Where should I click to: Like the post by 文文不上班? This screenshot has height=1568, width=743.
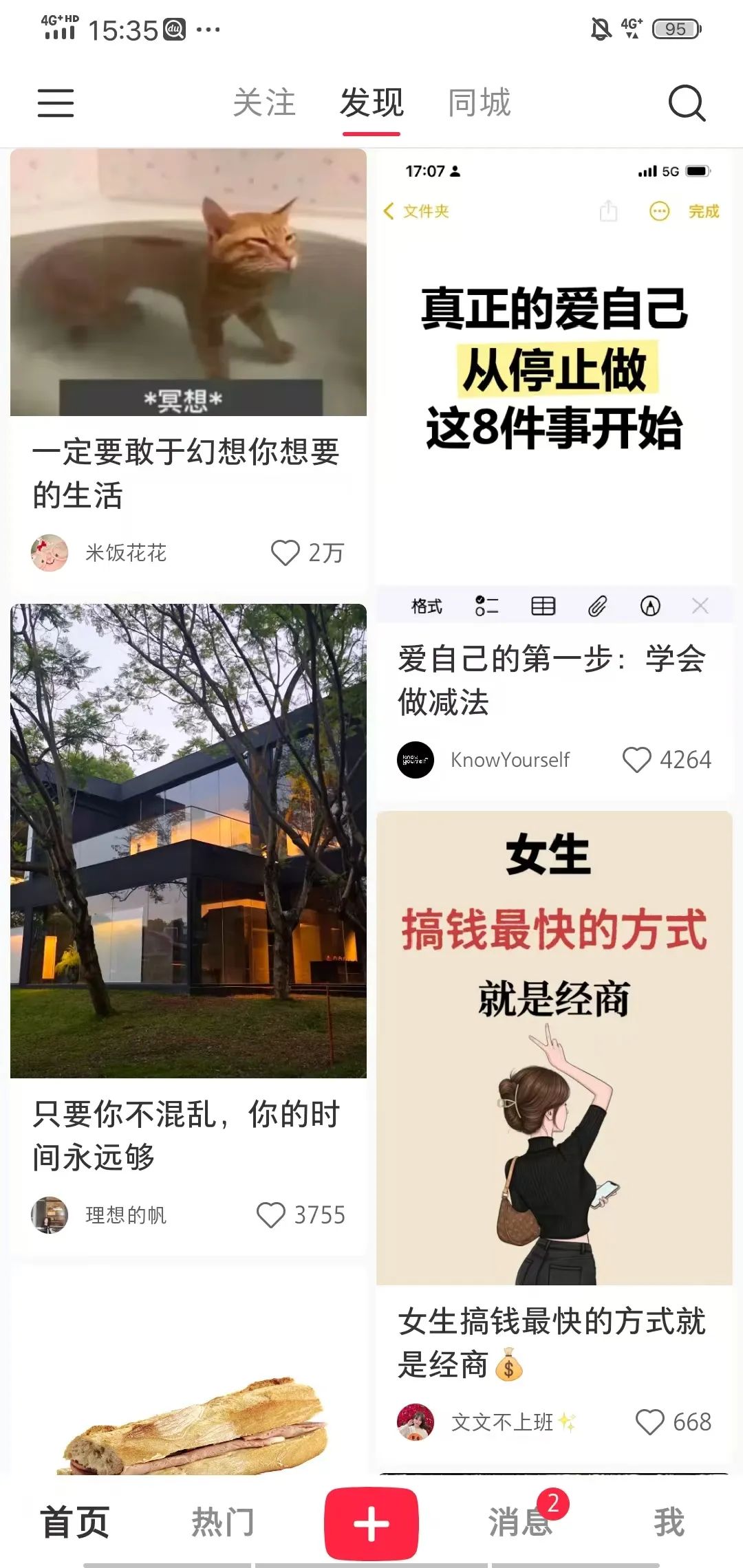(x=649, y=1422)
